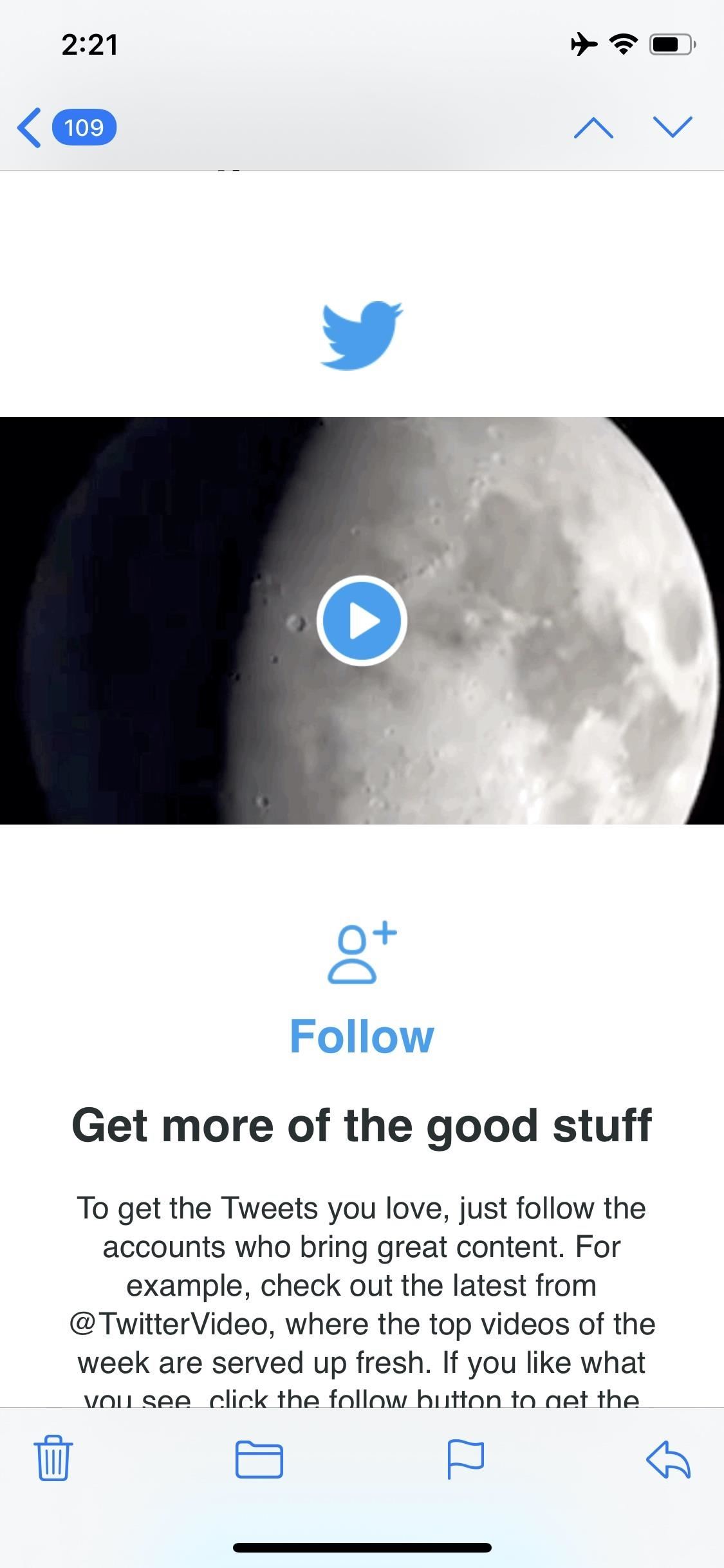Play the moon video
This screenshot has height=1568, width=724.
[x=362, y=621]
